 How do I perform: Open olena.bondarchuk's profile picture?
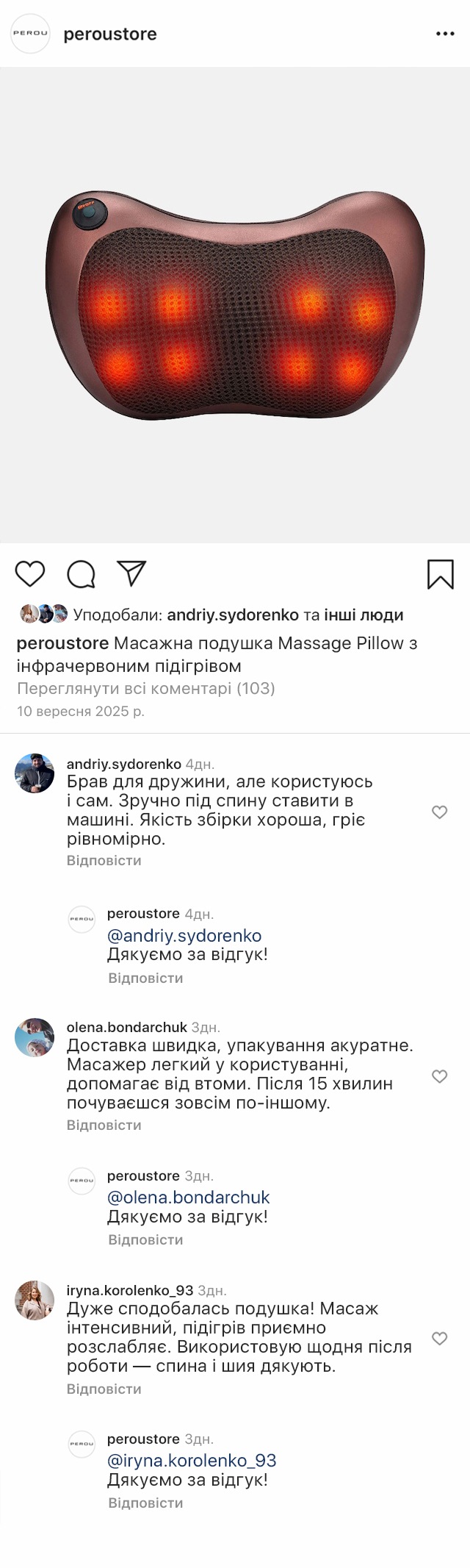pyautogui.click(x=35, y=1038)
